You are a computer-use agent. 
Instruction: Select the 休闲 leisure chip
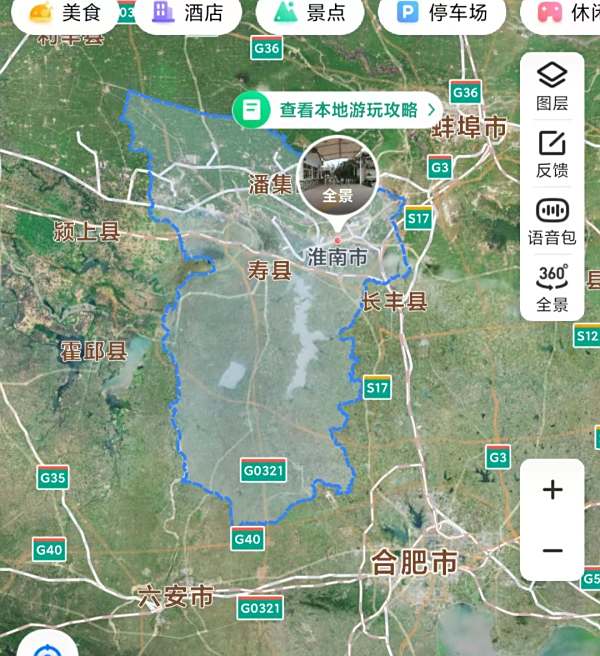(570, 13)
